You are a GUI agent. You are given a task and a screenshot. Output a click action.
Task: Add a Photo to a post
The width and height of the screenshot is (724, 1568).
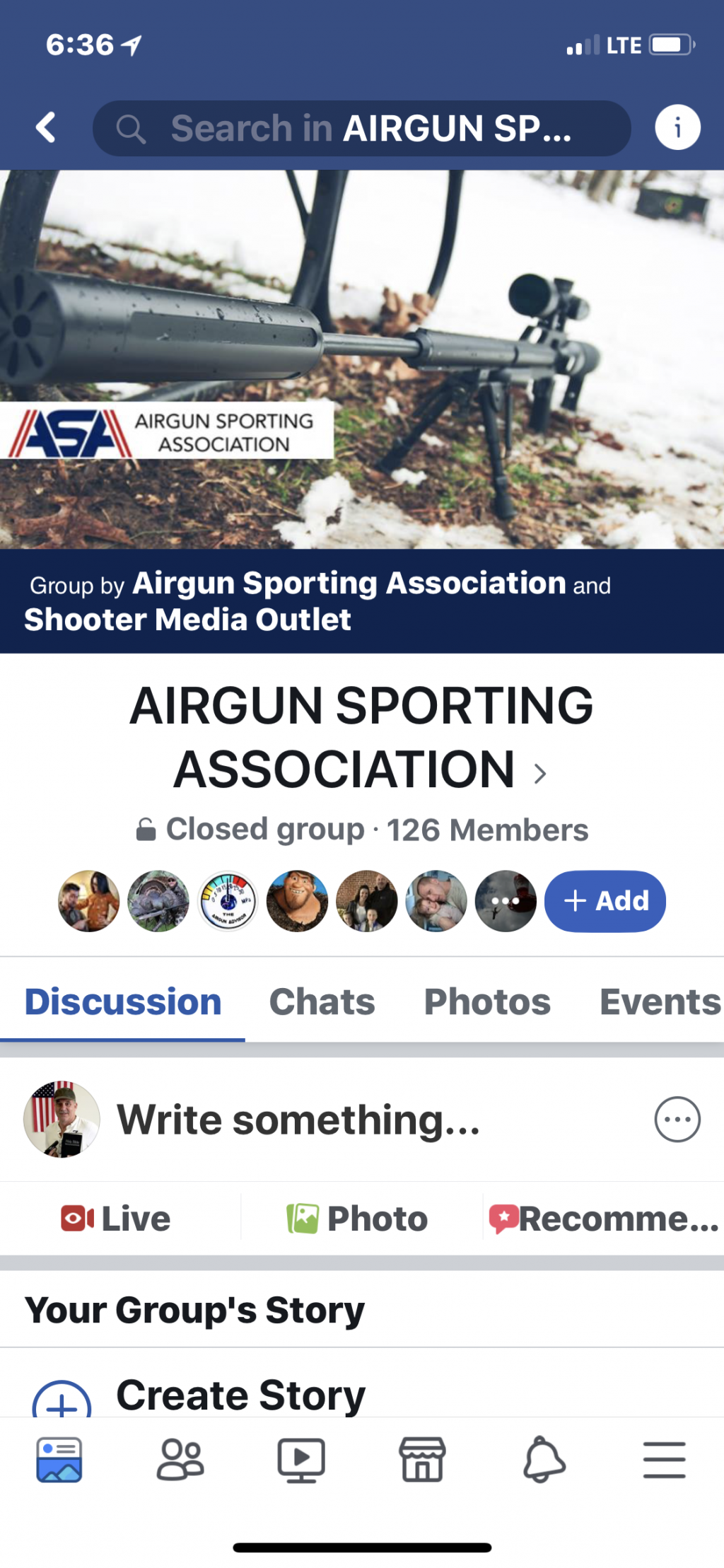coord(358,1218)
